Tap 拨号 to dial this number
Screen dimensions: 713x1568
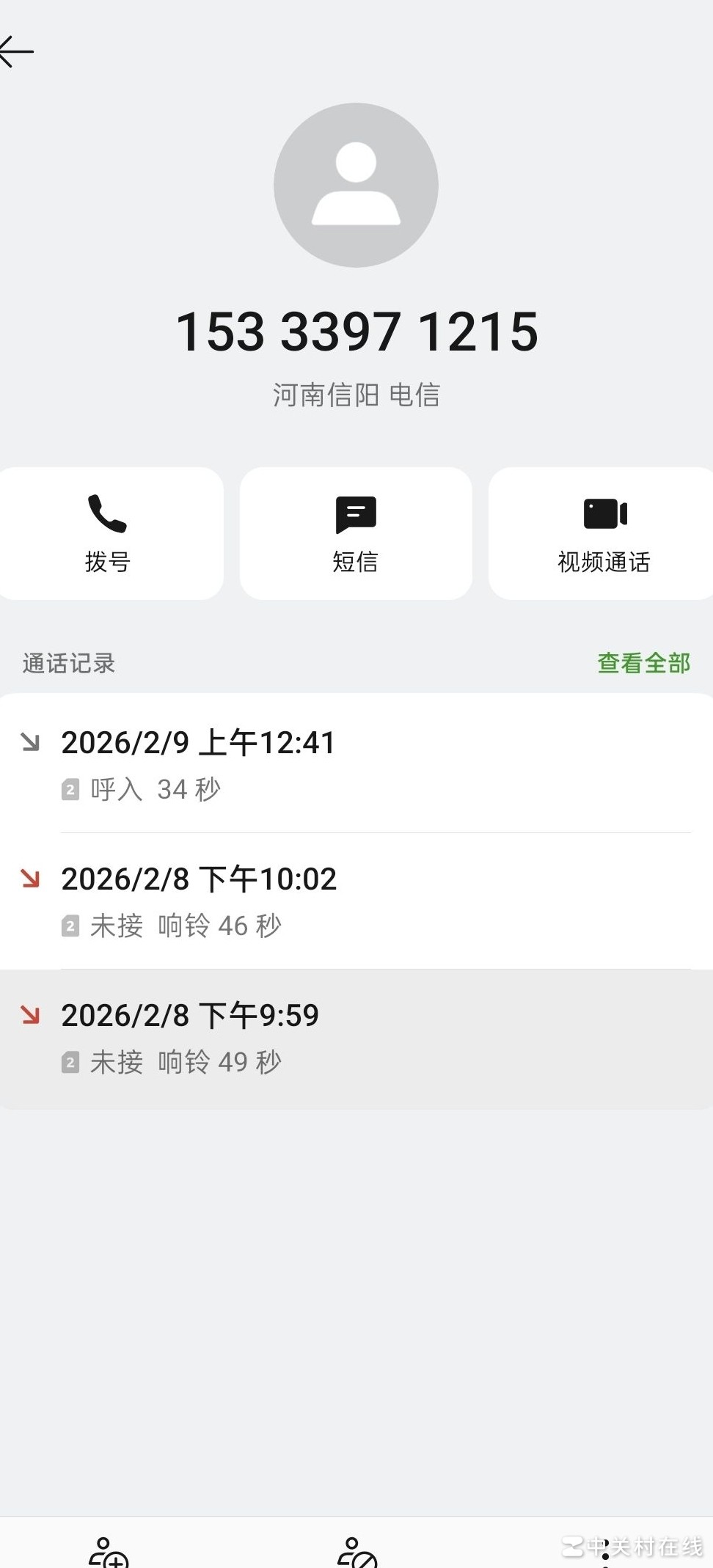click(x=109, y=533)
